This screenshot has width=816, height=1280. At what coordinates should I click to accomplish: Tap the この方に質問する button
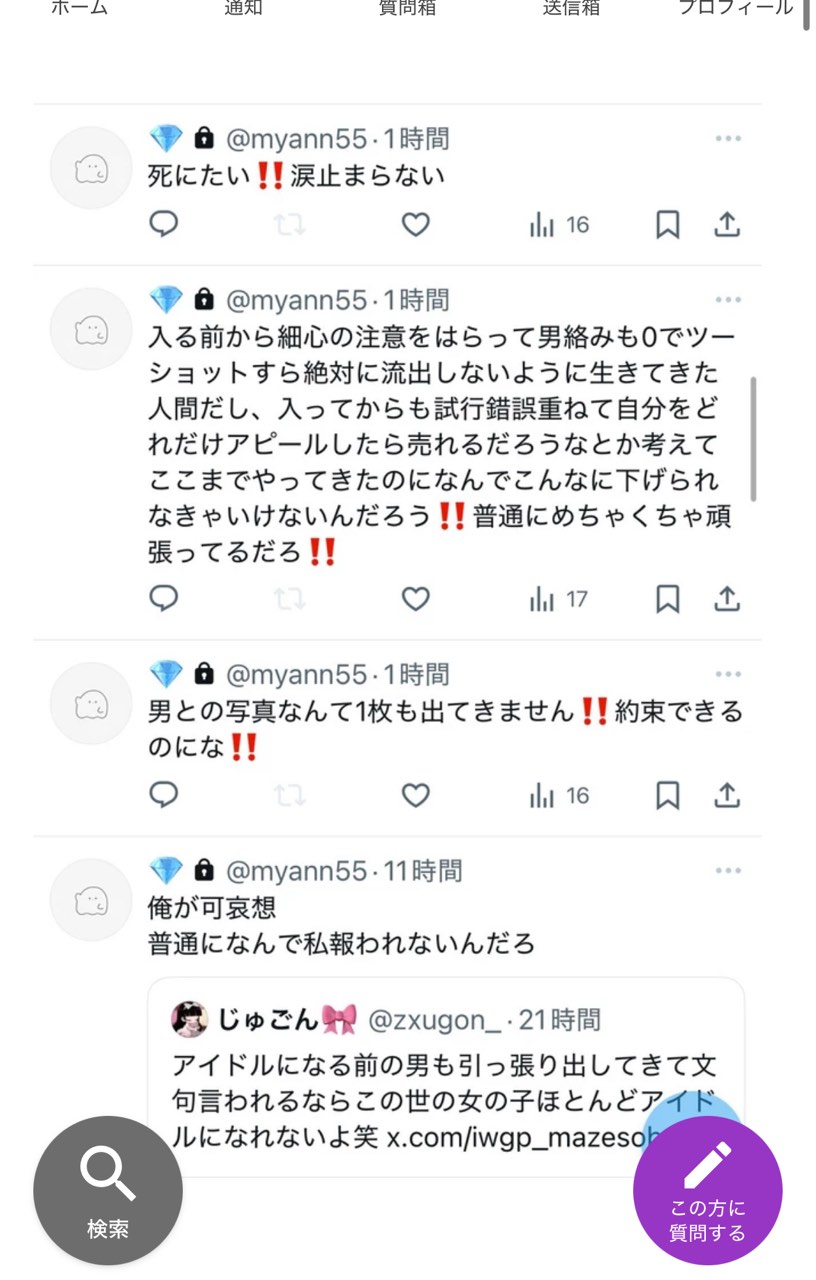point(707,1190)
